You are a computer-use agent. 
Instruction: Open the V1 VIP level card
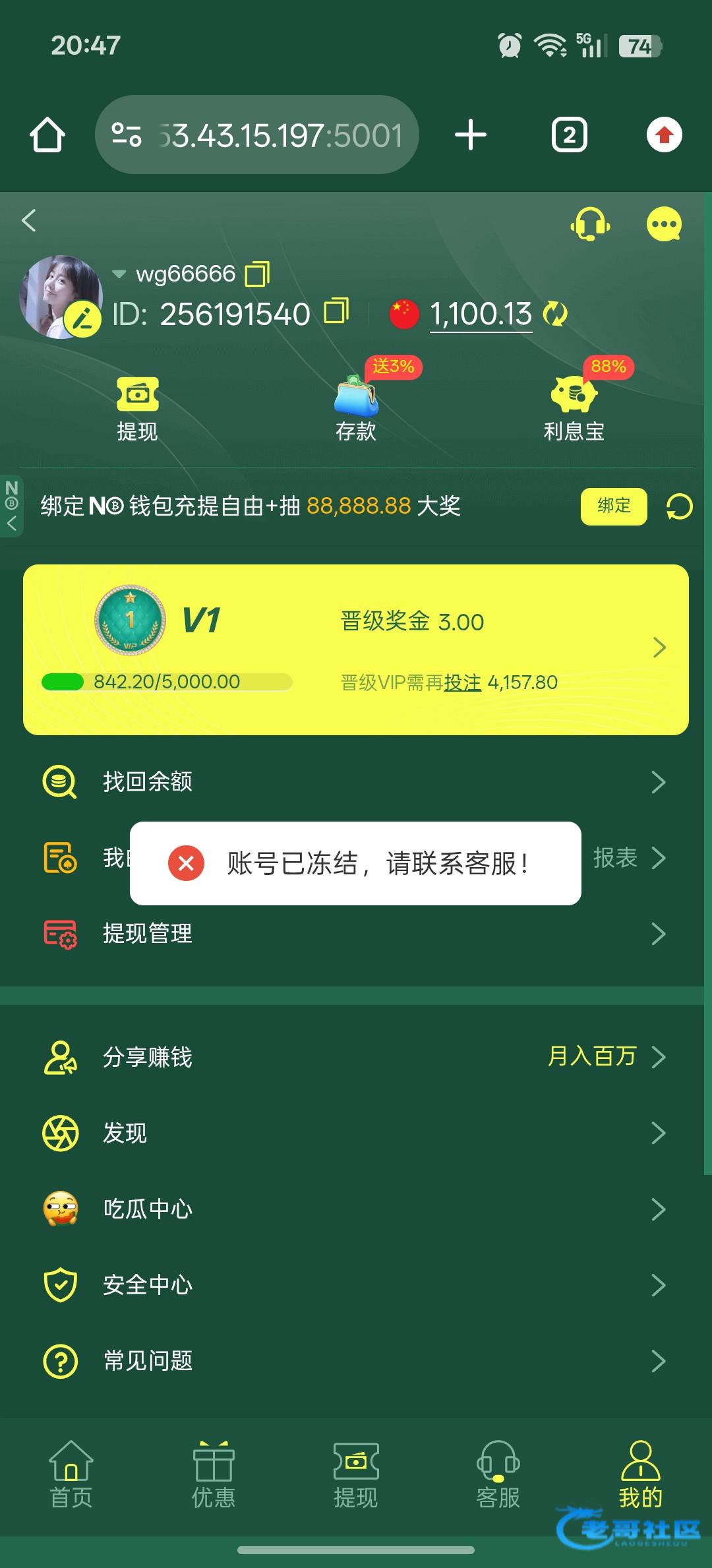coord(356,649)
